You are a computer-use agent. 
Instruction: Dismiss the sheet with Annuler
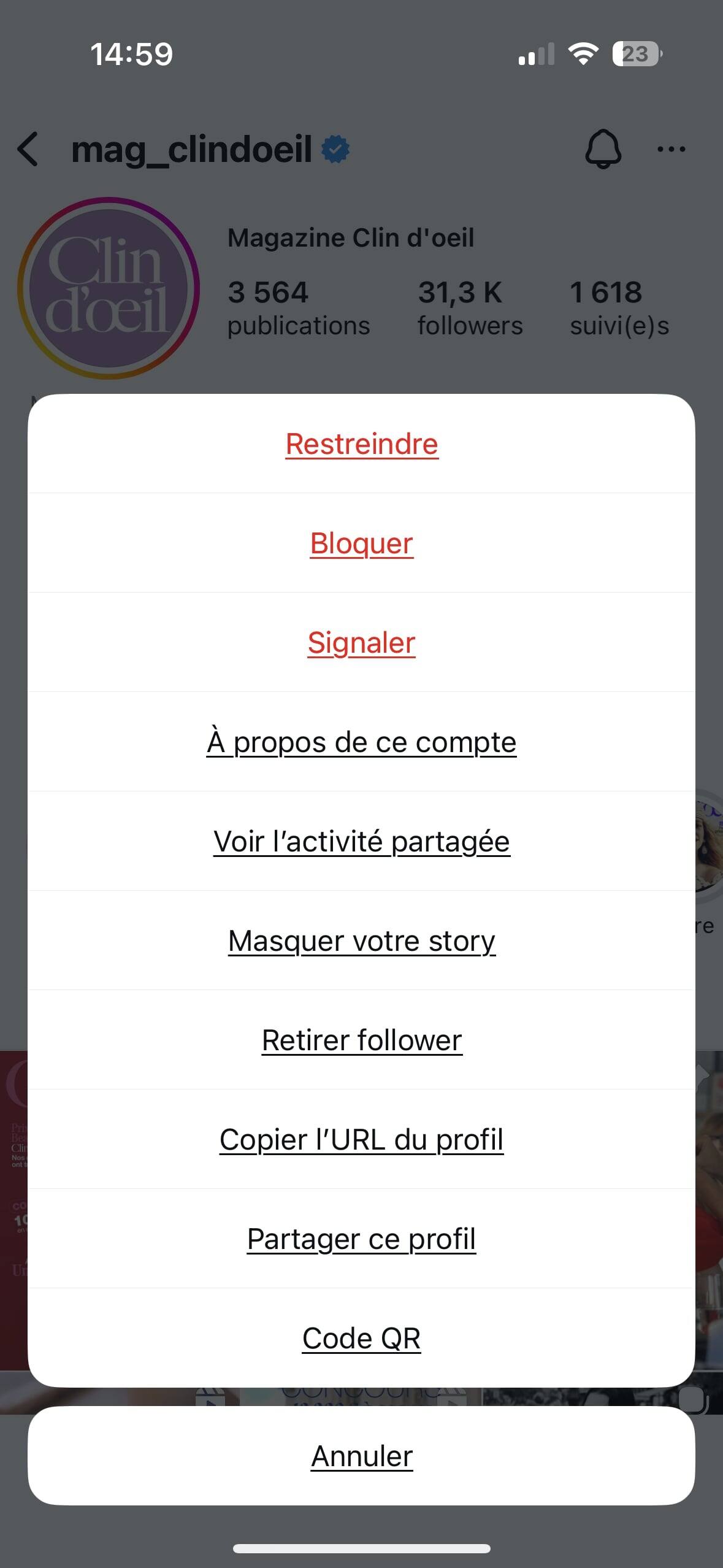tap(362, 1456)
